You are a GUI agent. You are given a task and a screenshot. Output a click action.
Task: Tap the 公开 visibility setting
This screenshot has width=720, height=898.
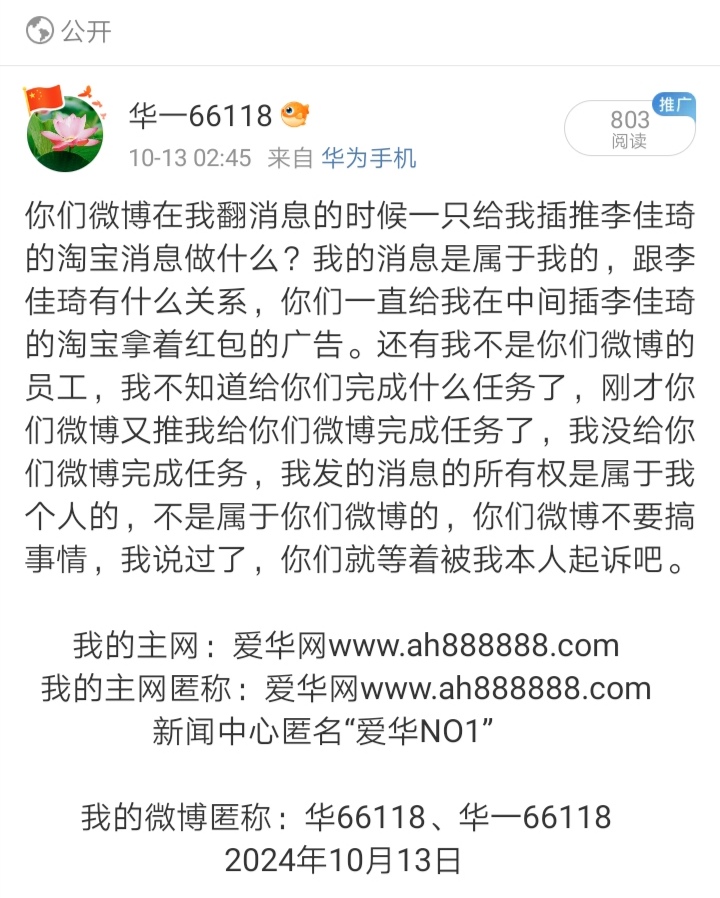click(x=69, y=31)
